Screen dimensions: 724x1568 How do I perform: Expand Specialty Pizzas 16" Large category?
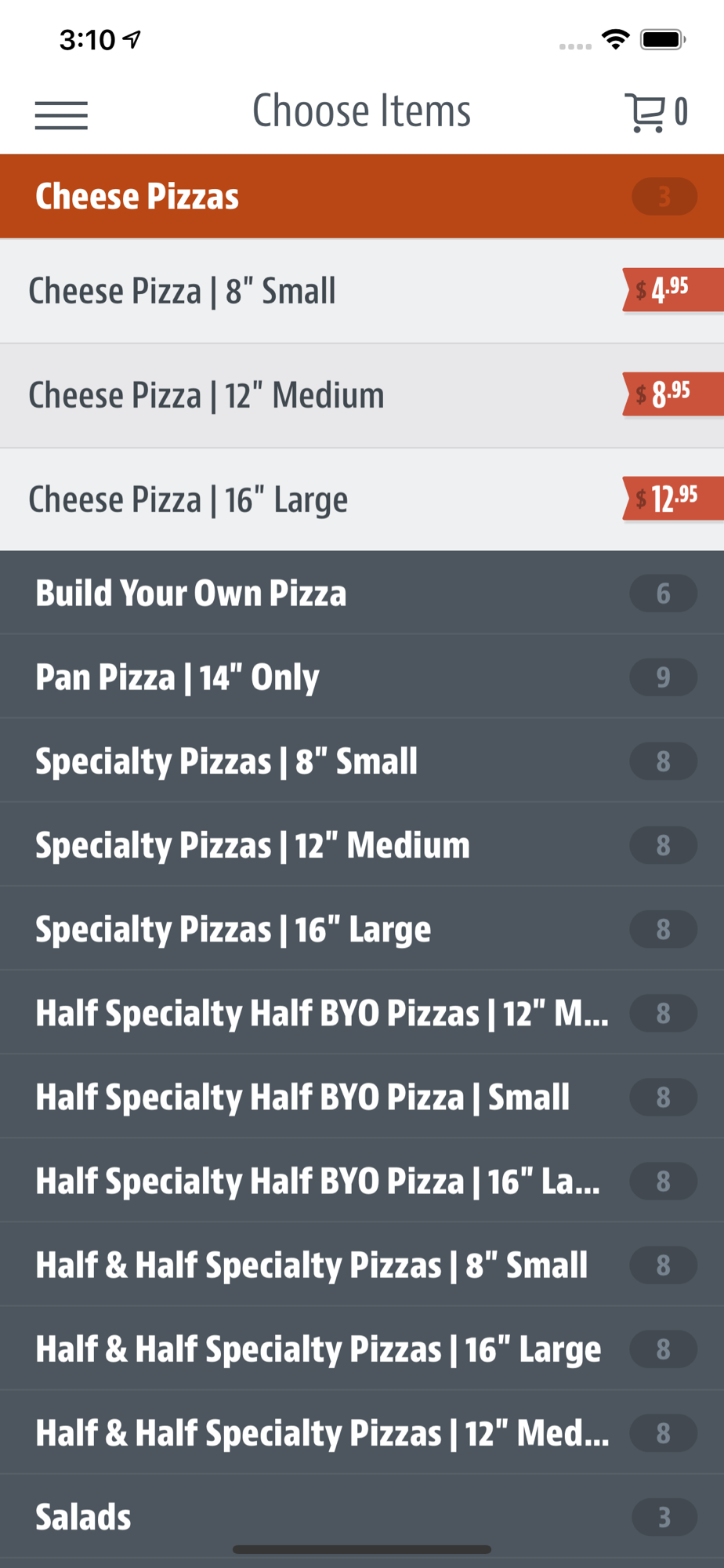coord(362,929)
